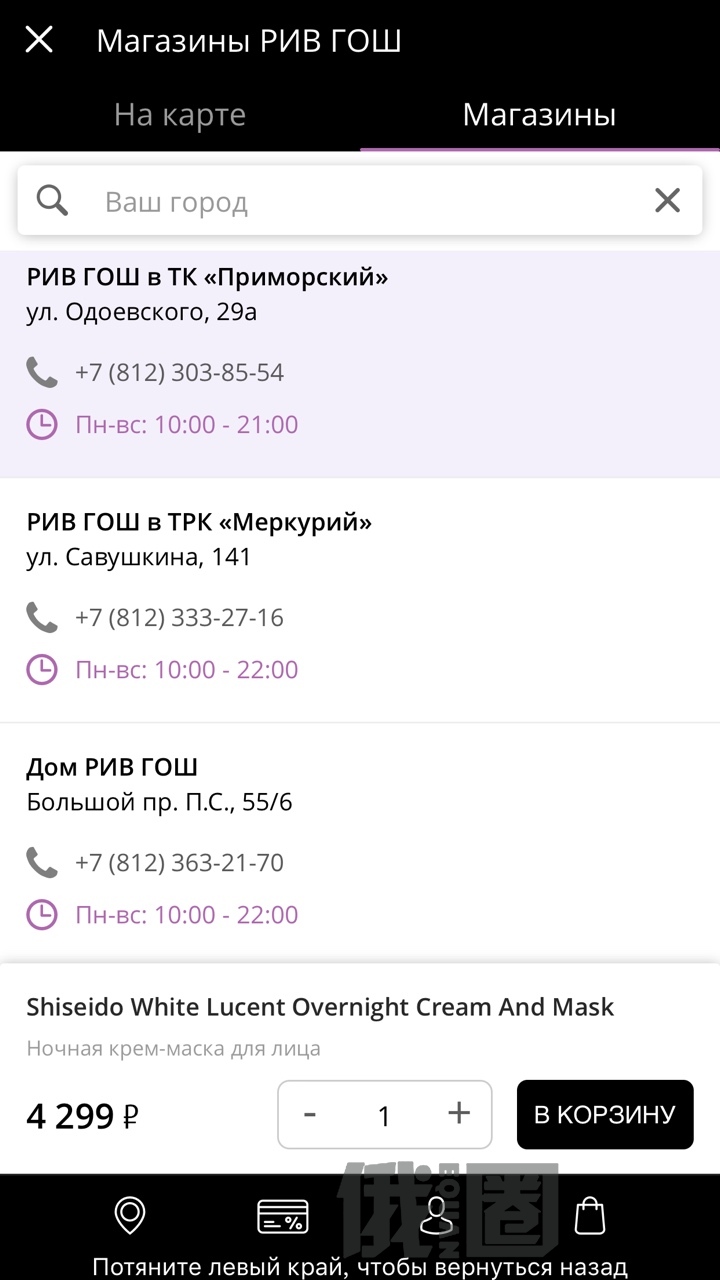This screenshot has height=1280, width=720.
Task: Open the discount card icon
Action: pyautogui.click(x=283, y=1216)
